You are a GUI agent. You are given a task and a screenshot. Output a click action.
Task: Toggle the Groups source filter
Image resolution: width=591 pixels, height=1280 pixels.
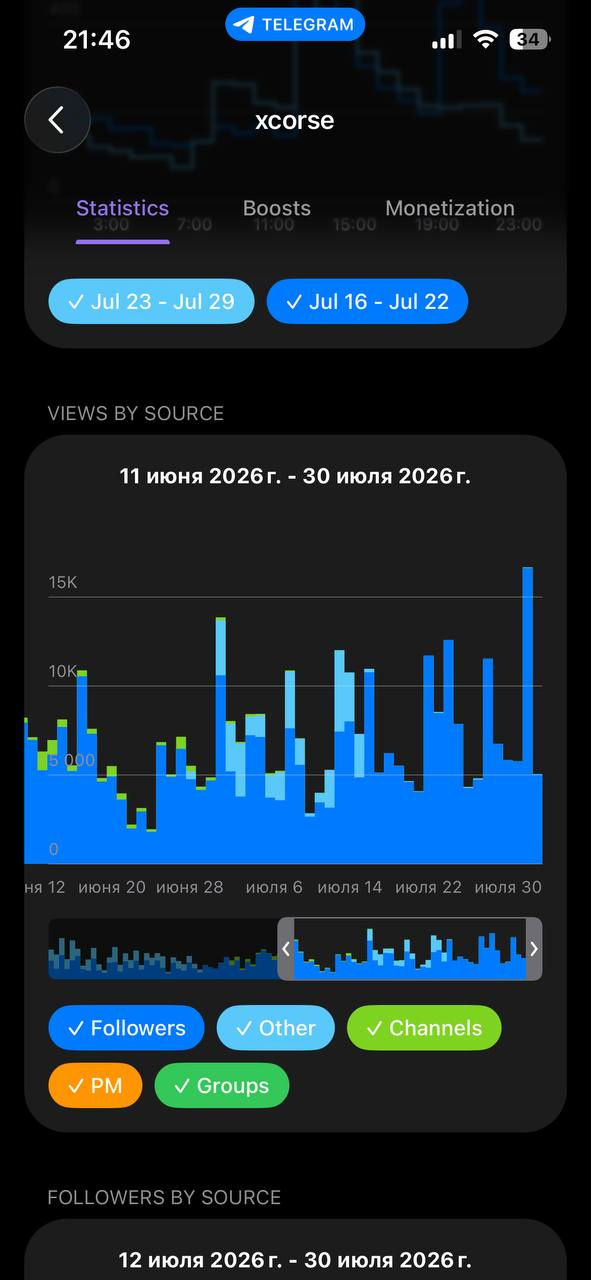click(x=221, y=1086)
